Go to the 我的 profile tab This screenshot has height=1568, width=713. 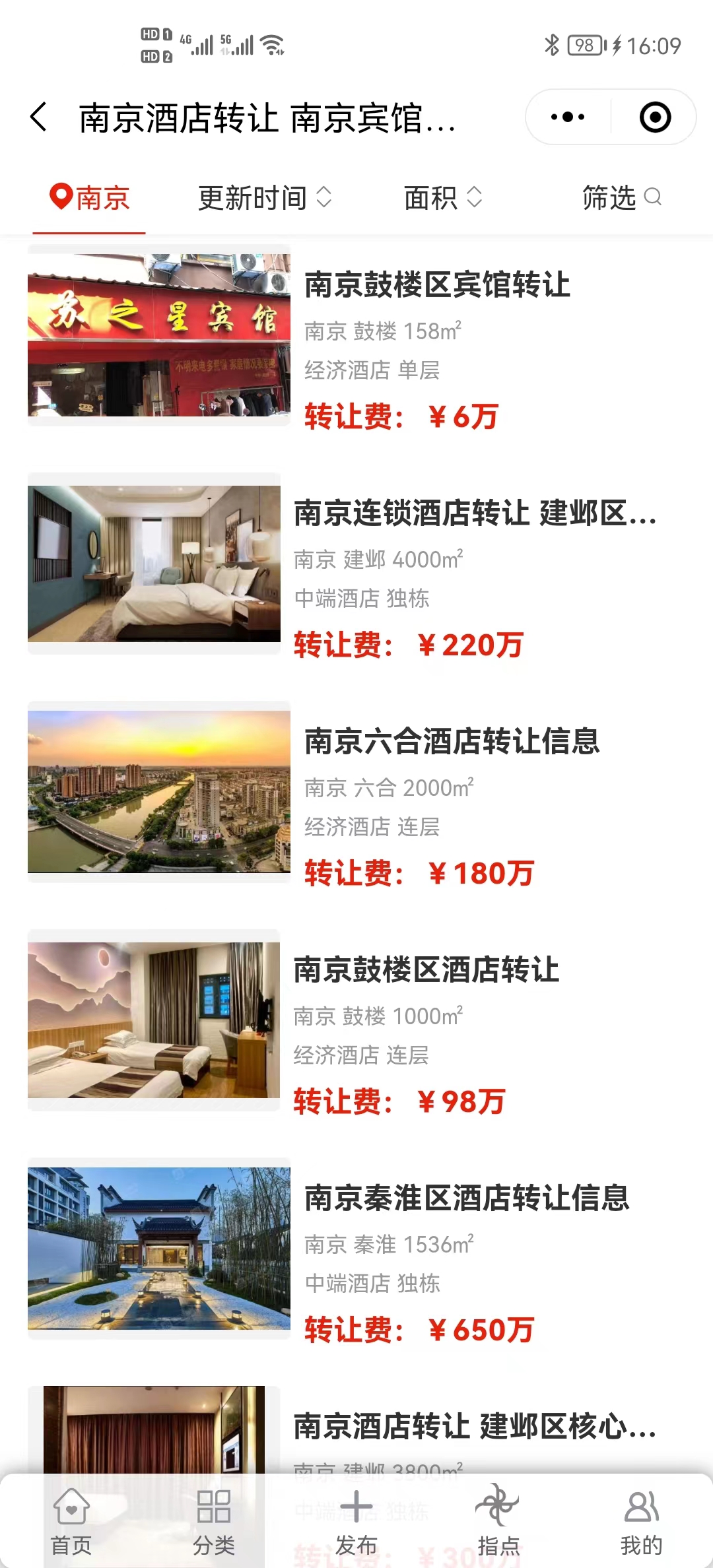pos(641,1522)
